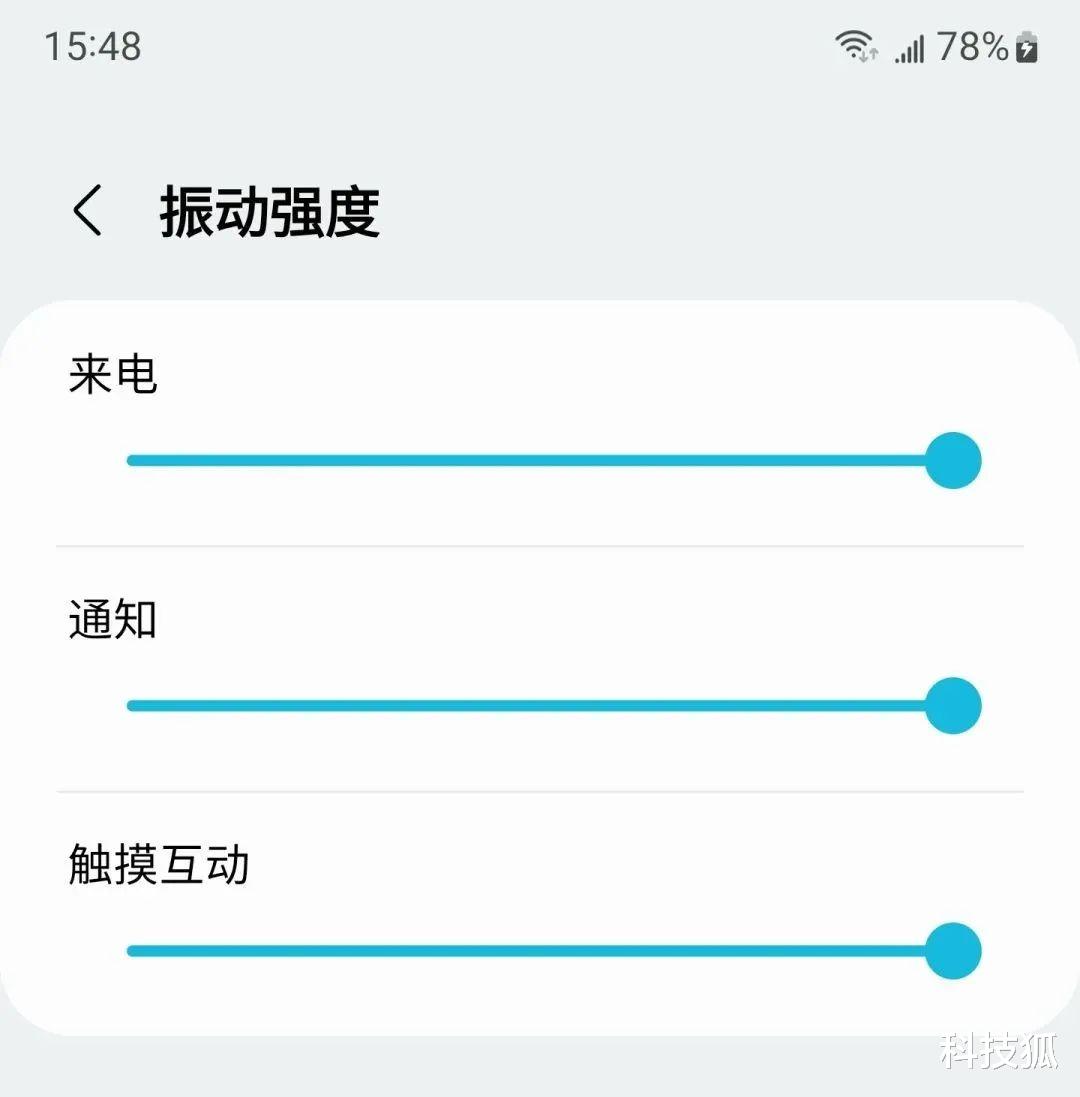Tap the 振动强度 page title

pyautogui.click(x=268, y=212)
